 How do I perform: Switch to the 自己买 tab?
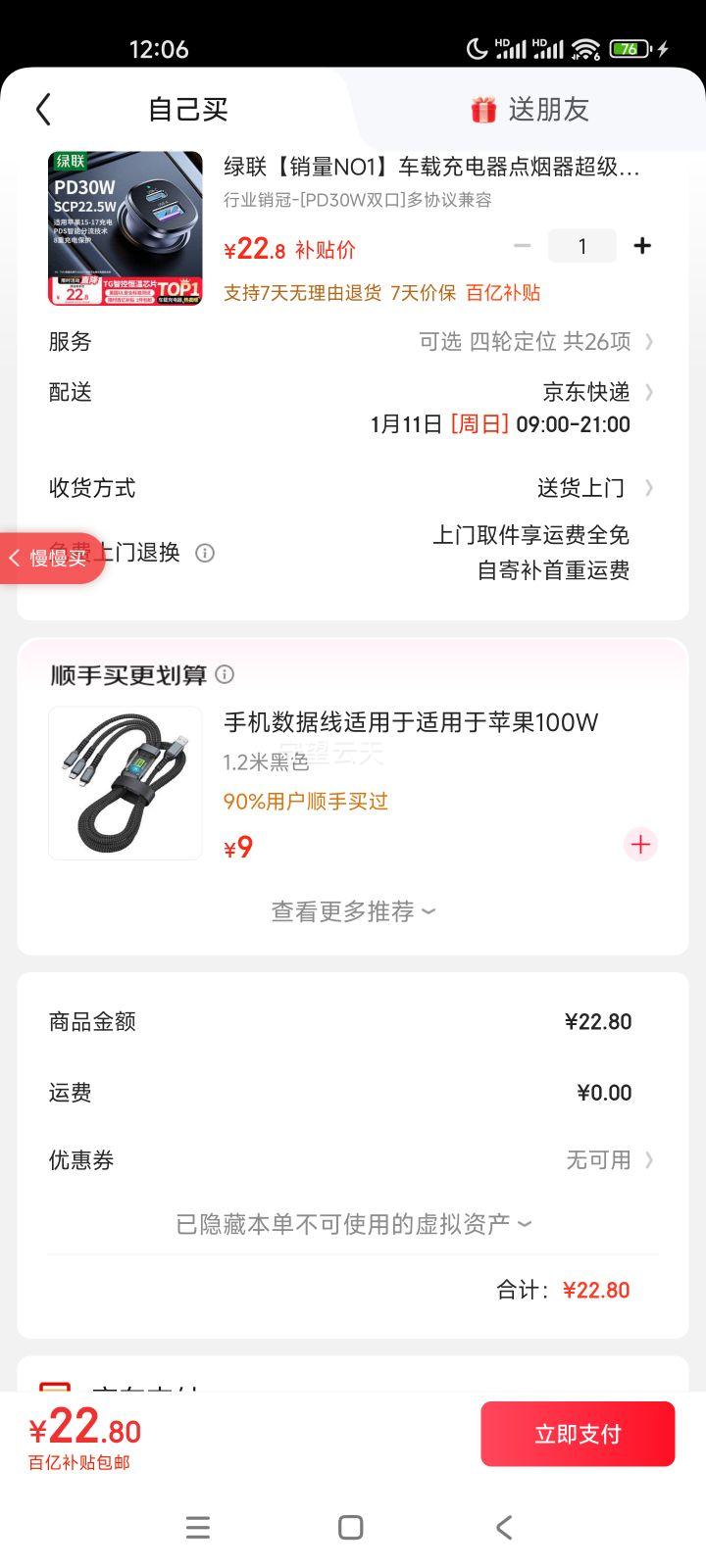(187, 110)
